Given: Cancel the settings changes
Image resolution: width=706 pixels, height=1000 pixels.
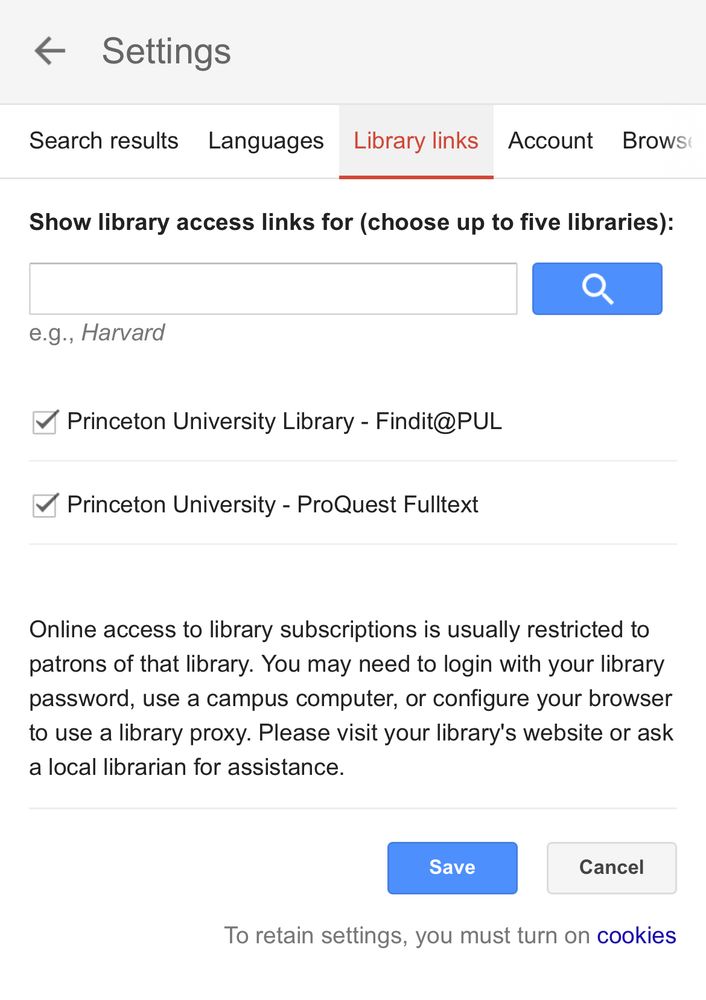Looking at the screenshot, I should point(611,867).
